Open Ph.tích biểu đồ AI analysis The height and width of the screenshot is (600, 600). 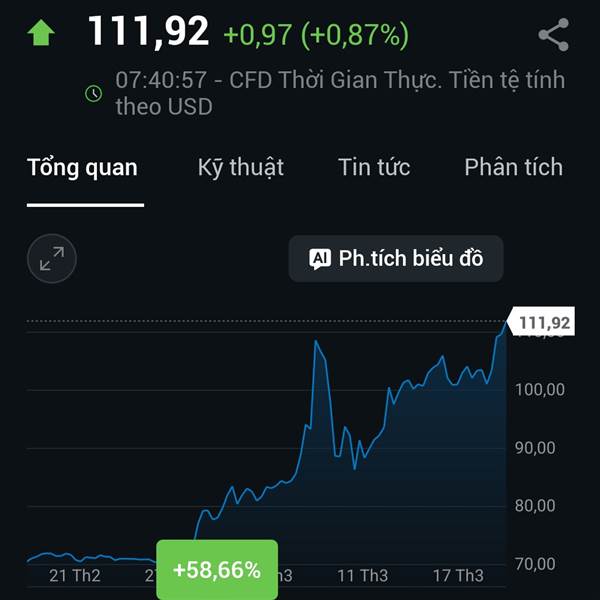tap(396, 259)
